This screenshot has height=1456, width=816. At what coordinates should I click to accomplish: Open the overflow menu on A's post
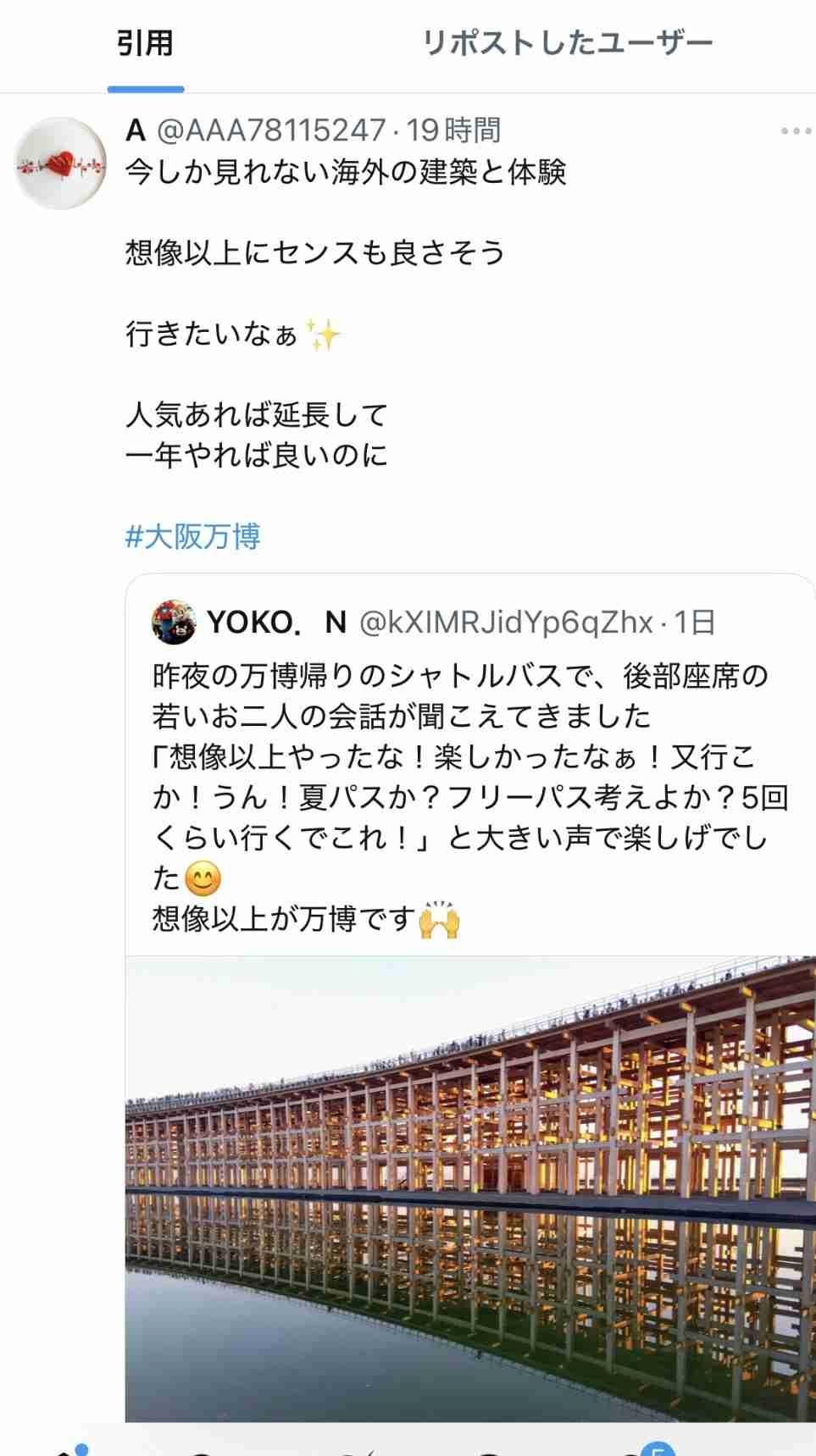click(x=795, y=131)
